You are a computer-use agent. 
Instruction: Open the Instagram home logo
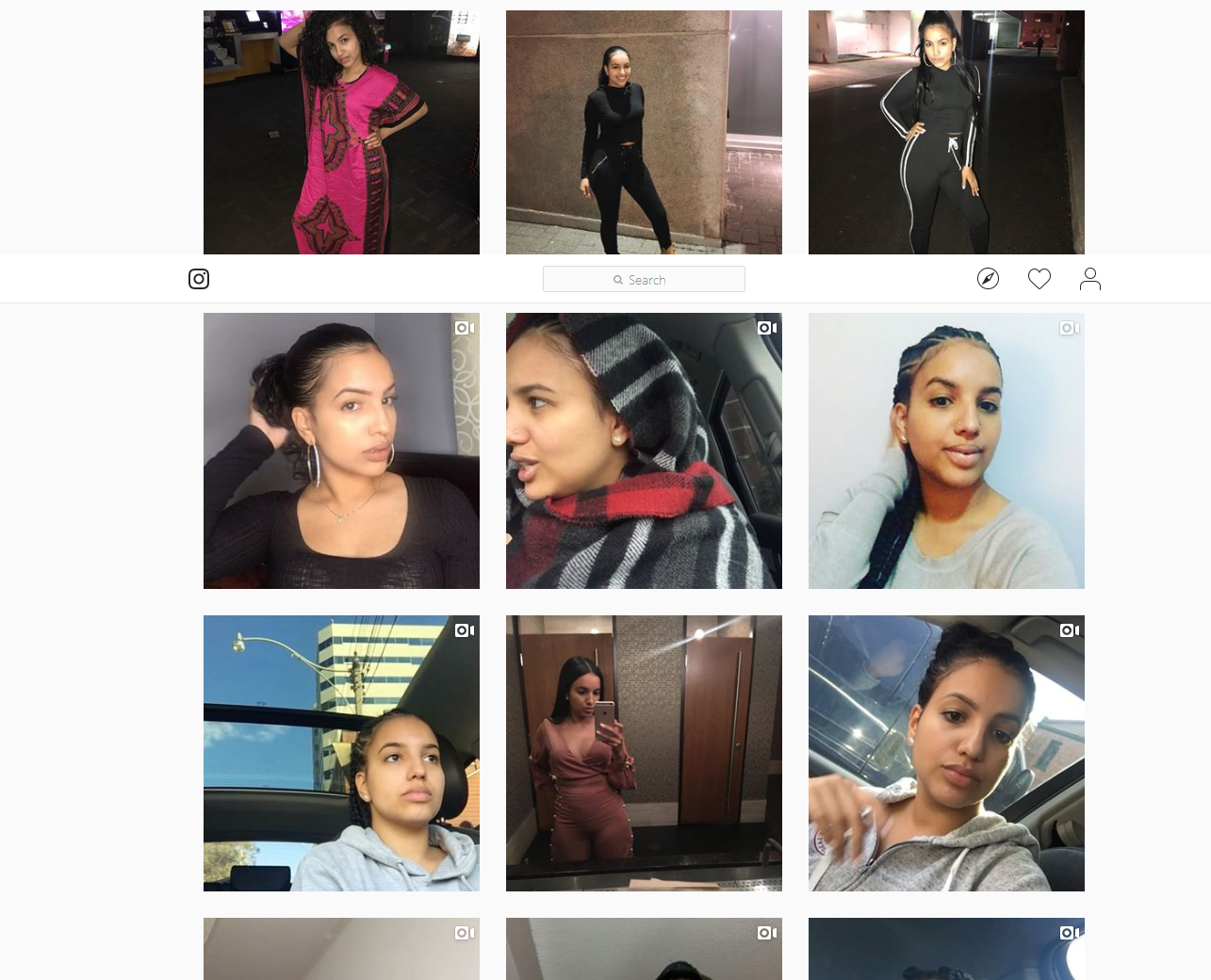pyautogui.click(x=199, y=279)
